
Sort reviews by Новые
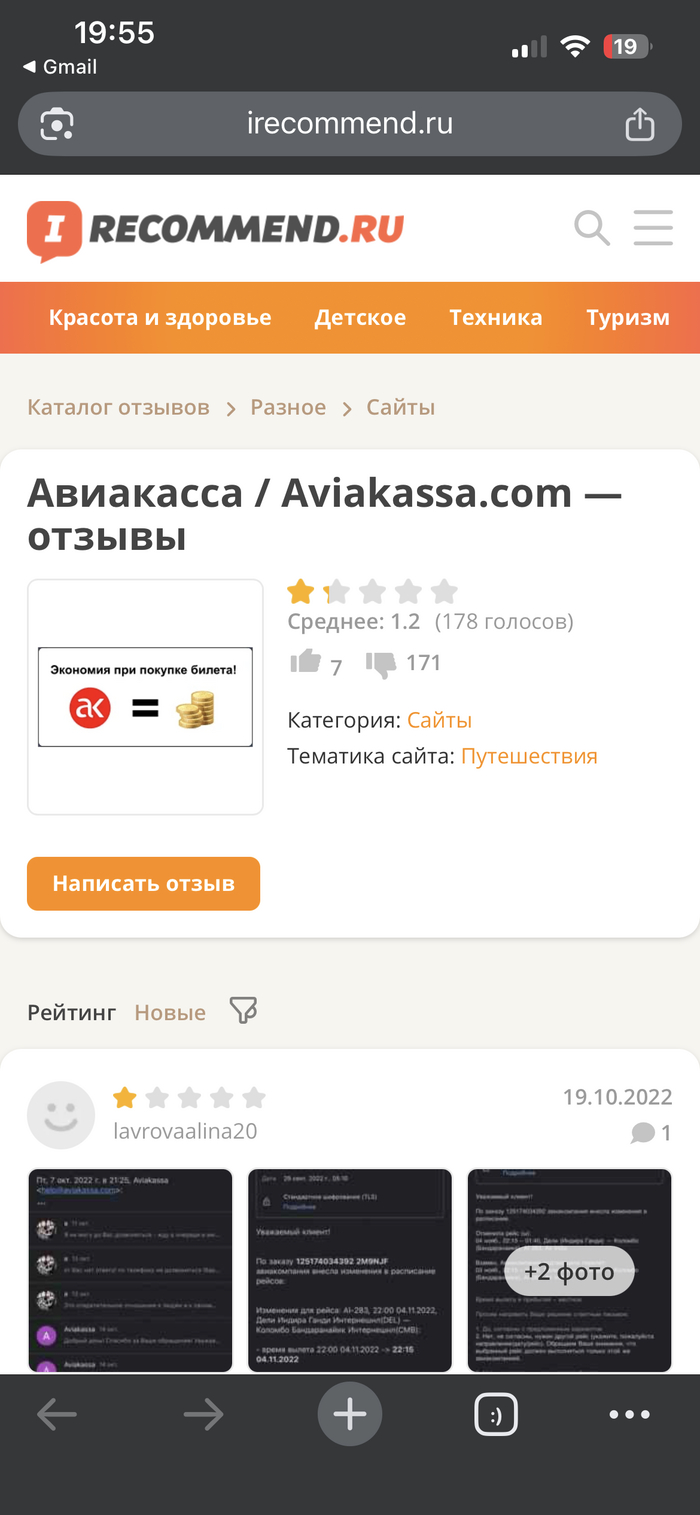tap(170, 1012)
